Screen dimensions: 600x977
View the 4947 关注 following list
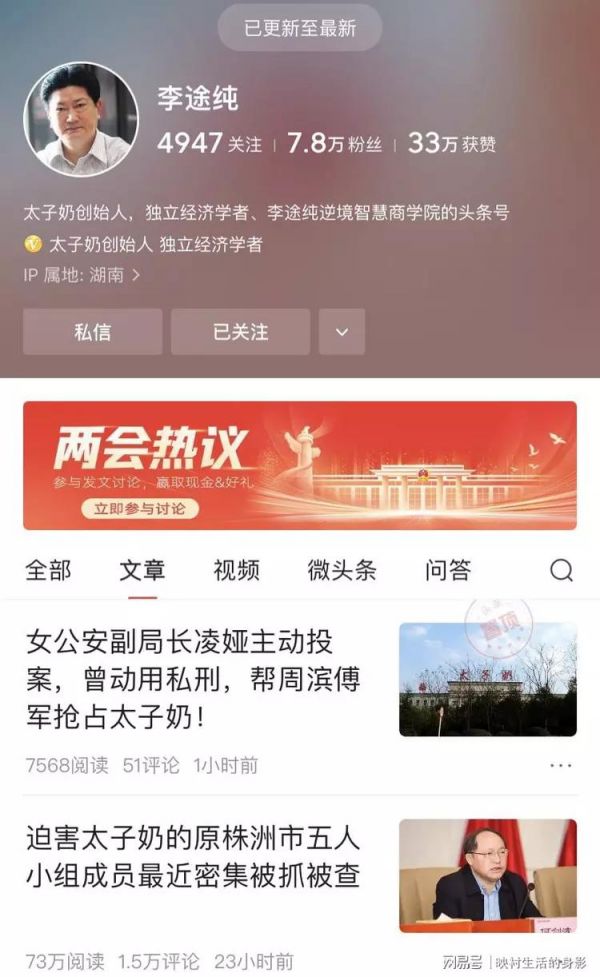tap(209, 144)
